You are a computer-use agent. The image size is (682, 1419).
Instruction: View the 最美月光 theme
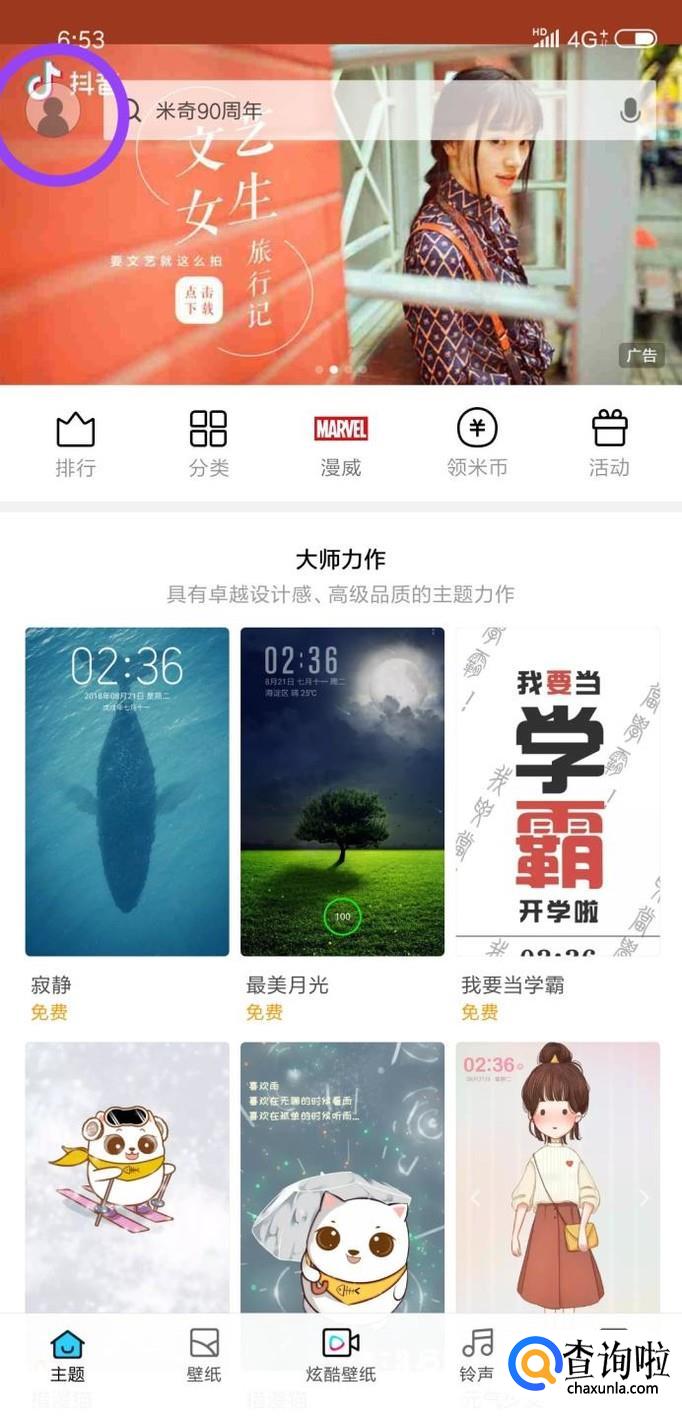coord(342,791)
